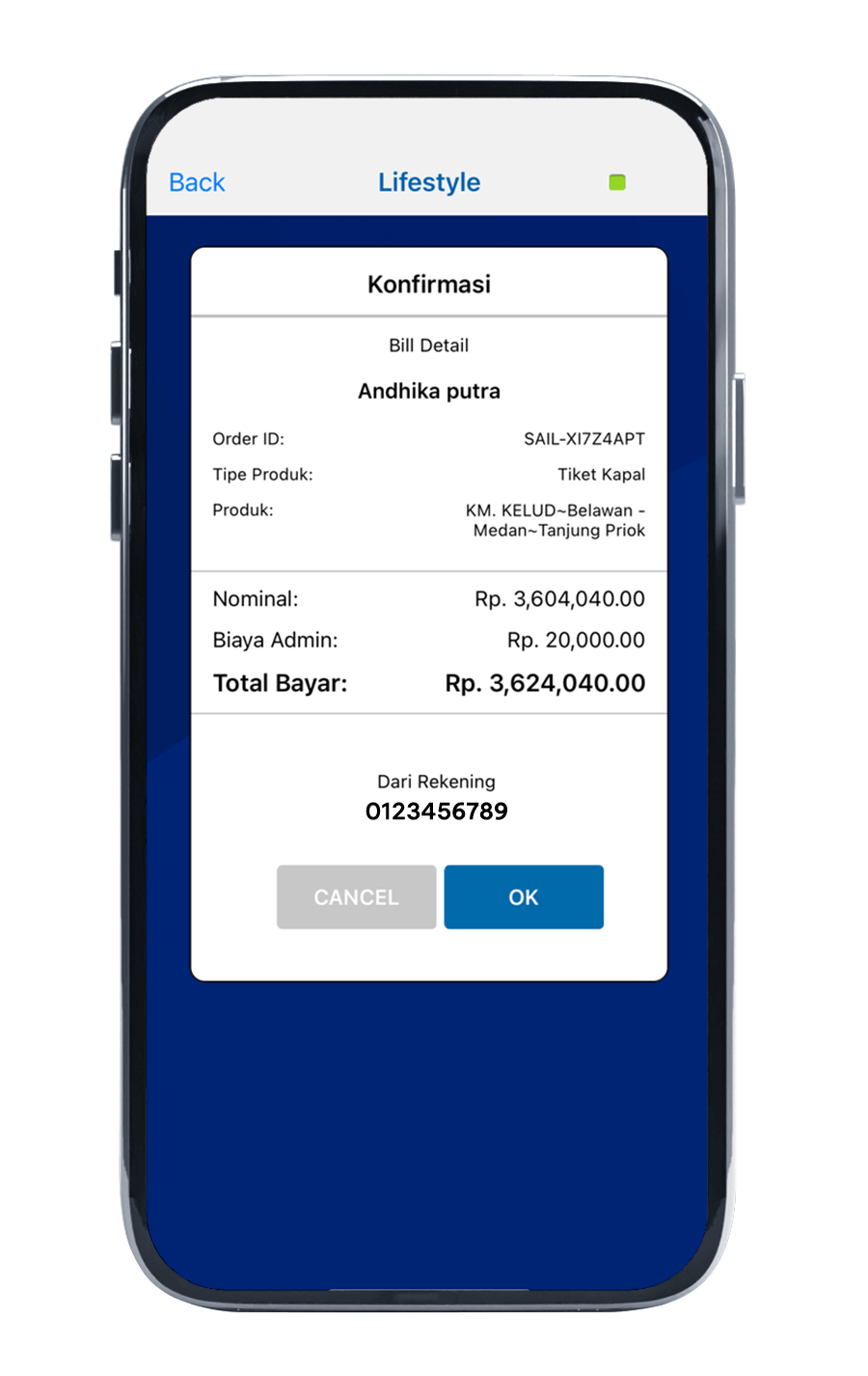Image resolution: width=868 pixels, height=1376 pixels.
Task: Cancel the ticket payment confirmation
Action: [x=356, y=897]
